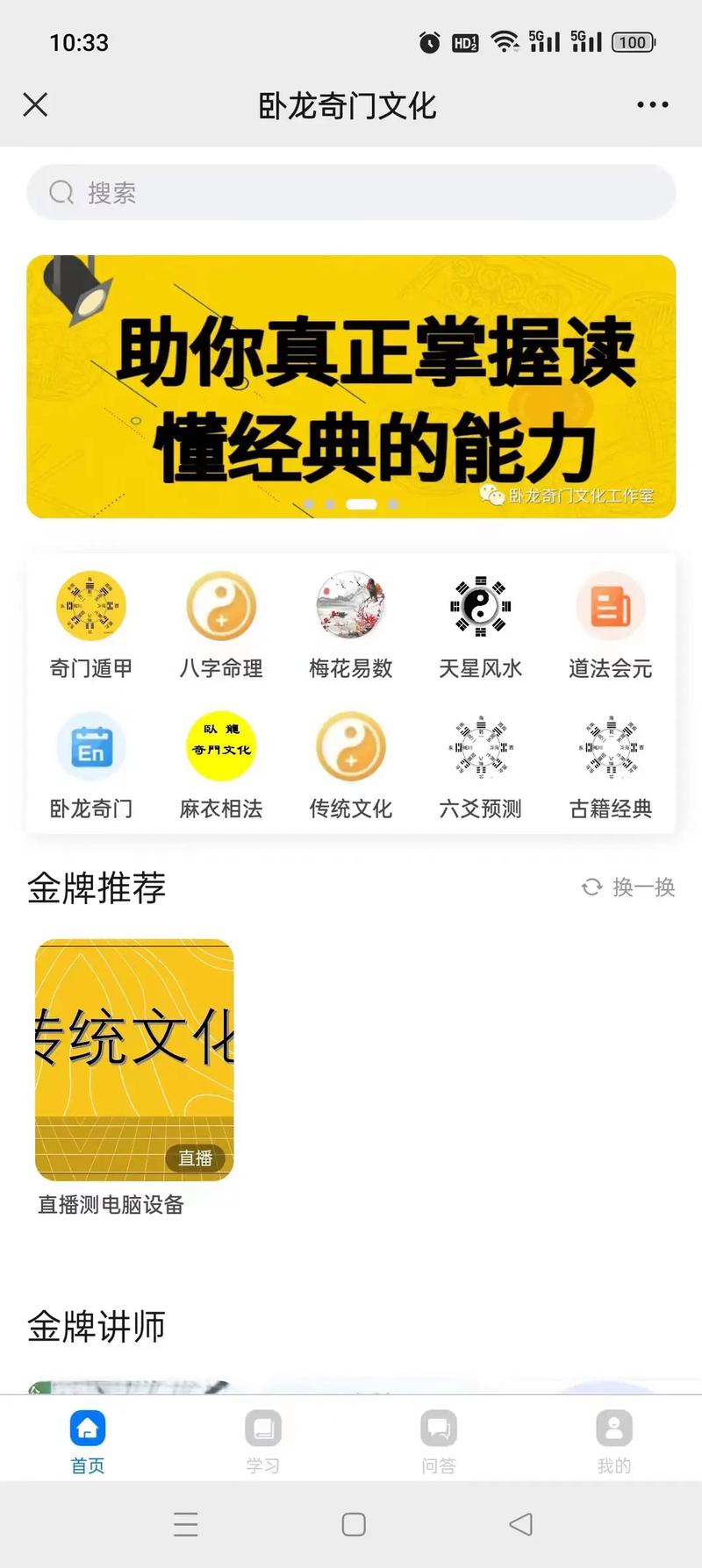This screenshot has height=1568, width=702.
Task: Open the WeChat more options menu
Action: 652,104
